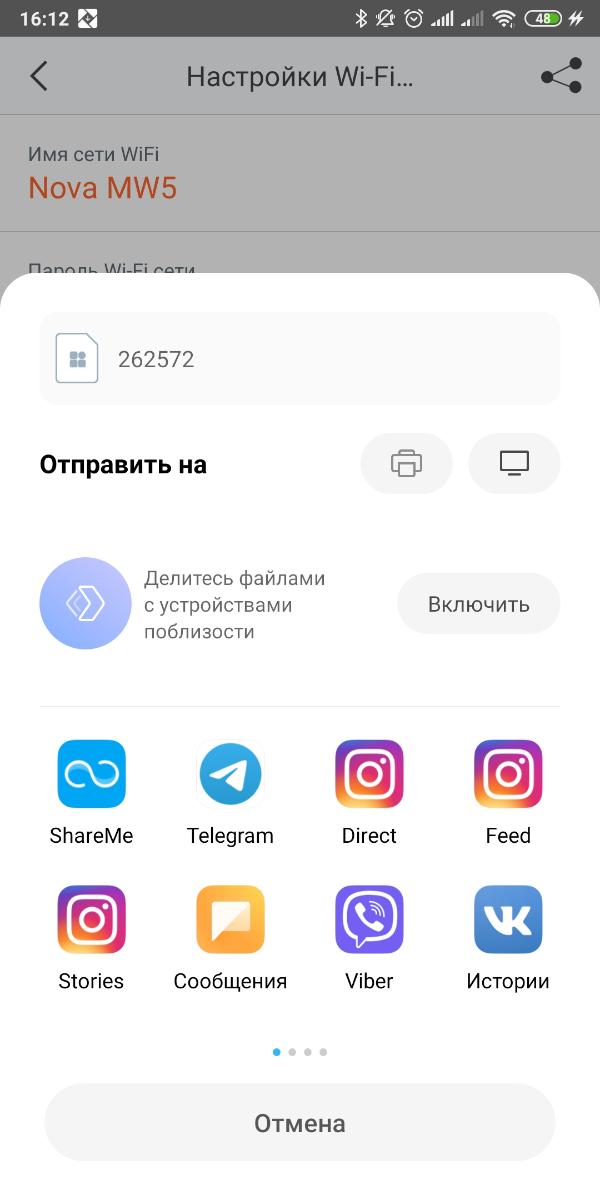Tap the cast to screen icon

514,463
